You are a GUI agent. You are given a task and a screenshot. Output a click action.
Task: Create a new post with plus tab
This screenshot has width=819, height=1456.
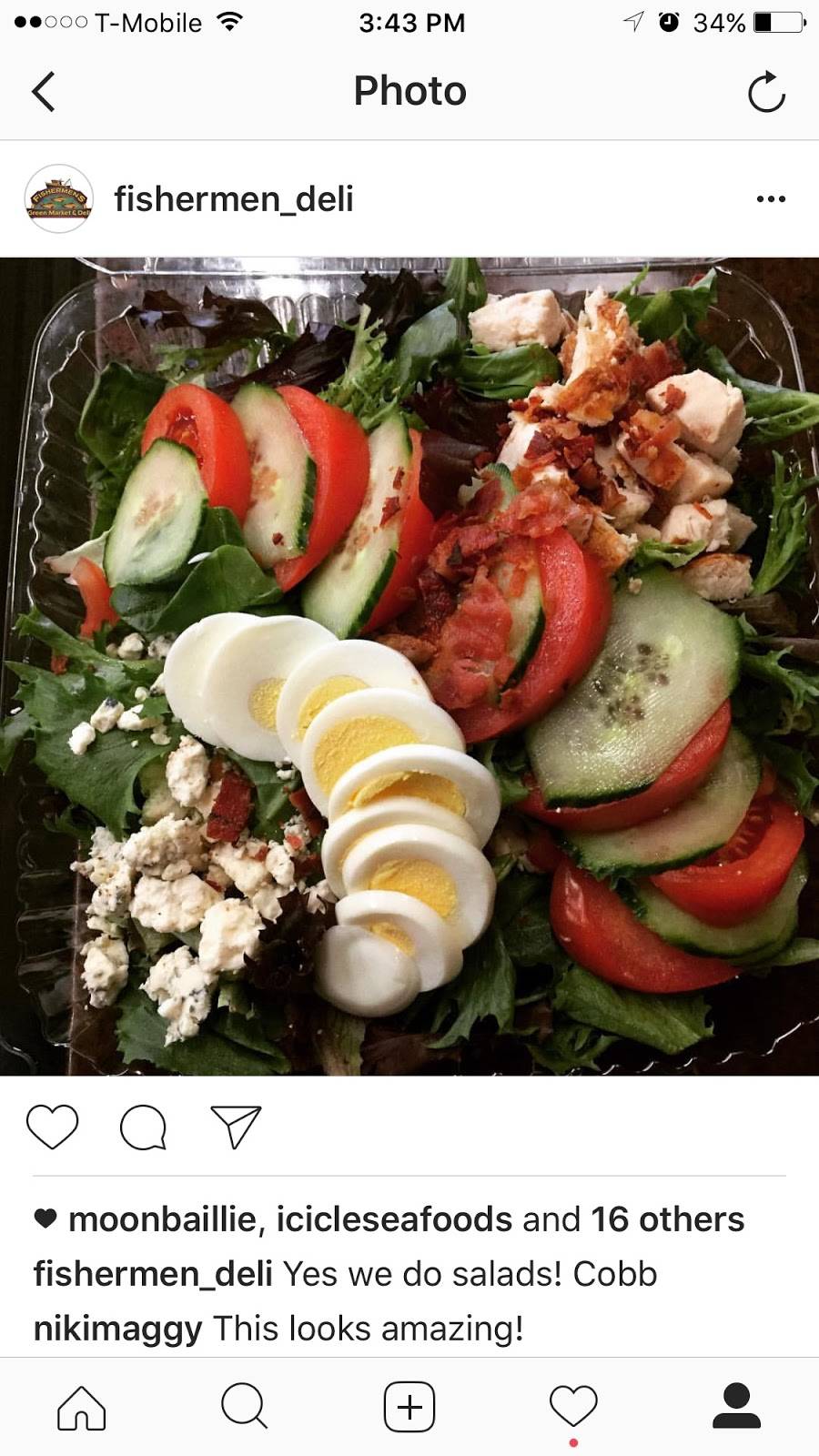409,1407
